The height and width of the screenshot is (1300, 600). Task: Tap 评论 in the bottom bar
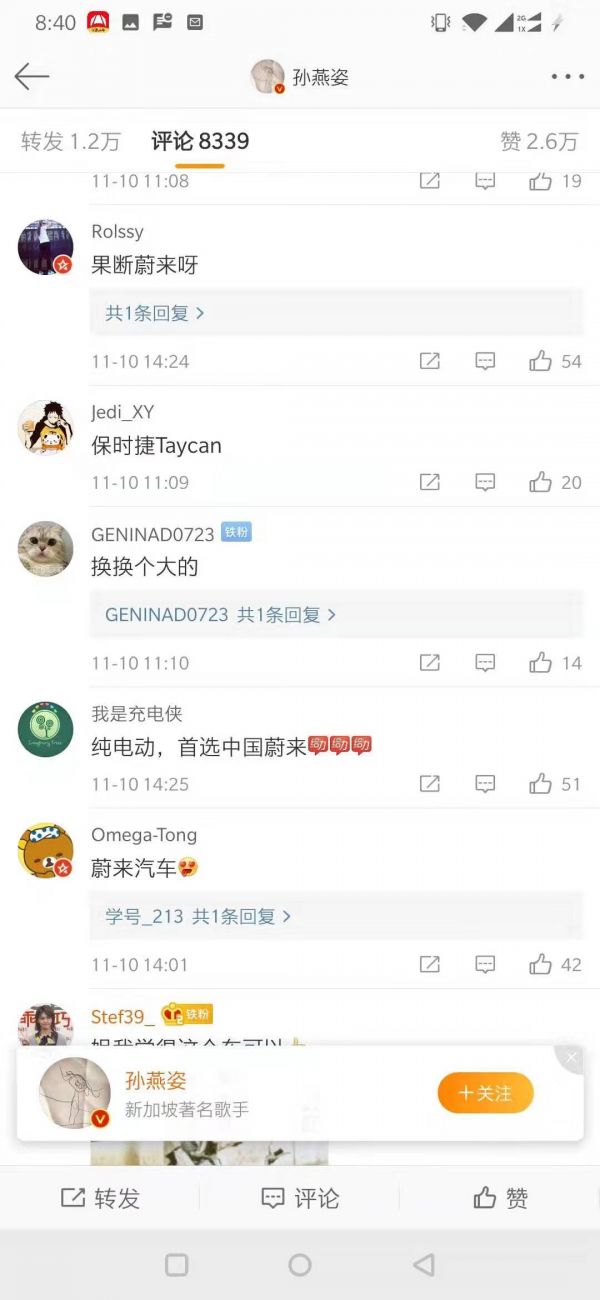300,1198
